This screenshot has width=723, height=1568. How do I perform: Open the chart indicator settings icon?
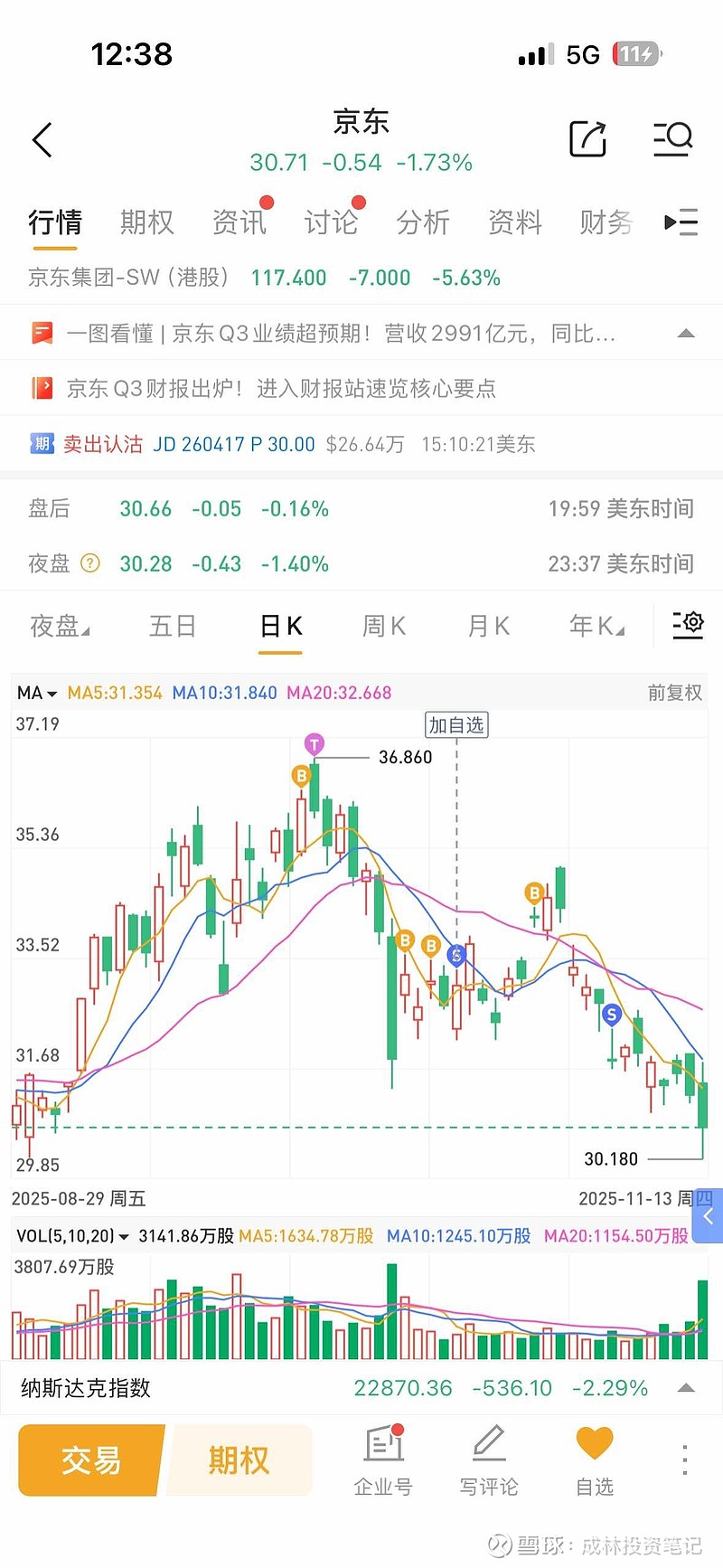[688, 624]
